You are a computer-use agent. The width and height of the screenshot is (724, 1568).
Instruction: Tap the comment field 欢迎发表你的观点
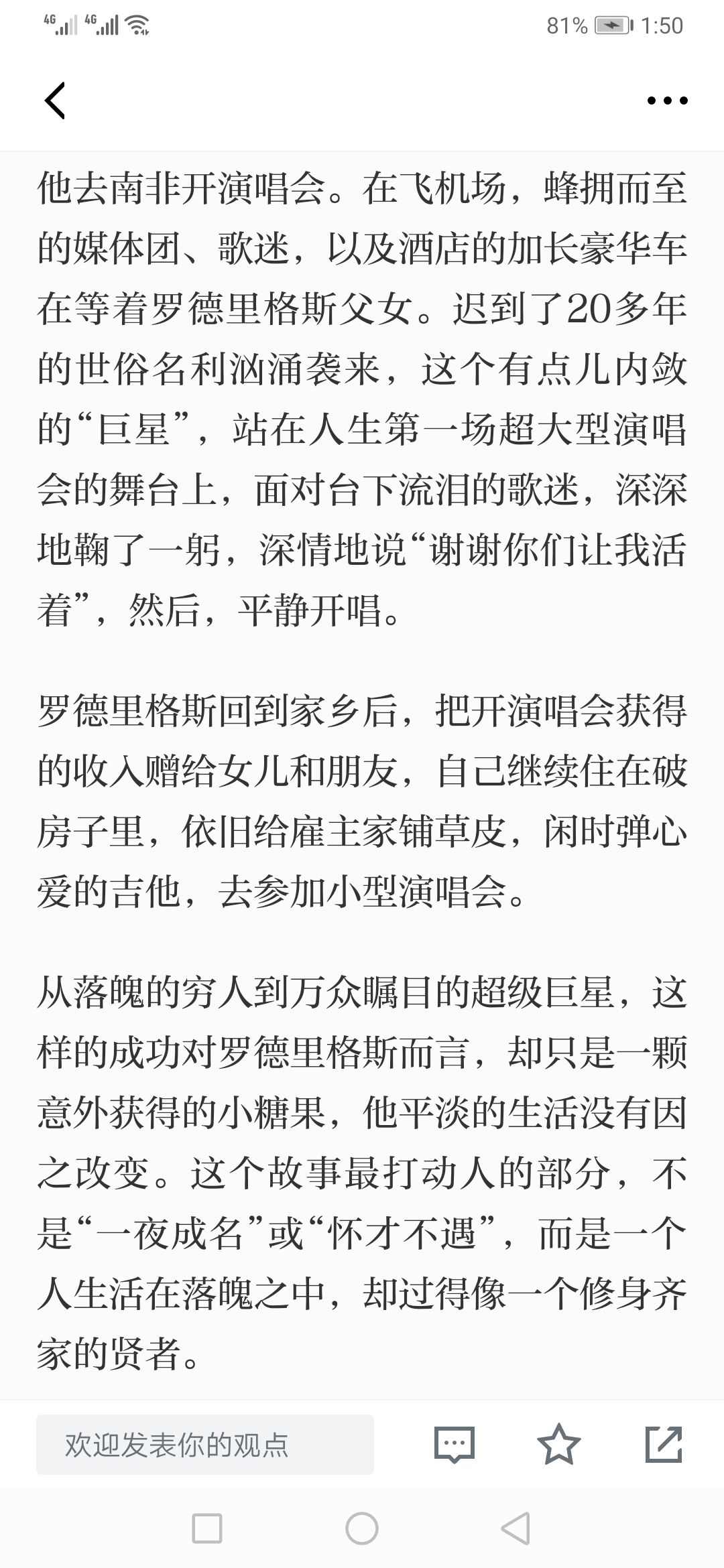point(205,1444)
